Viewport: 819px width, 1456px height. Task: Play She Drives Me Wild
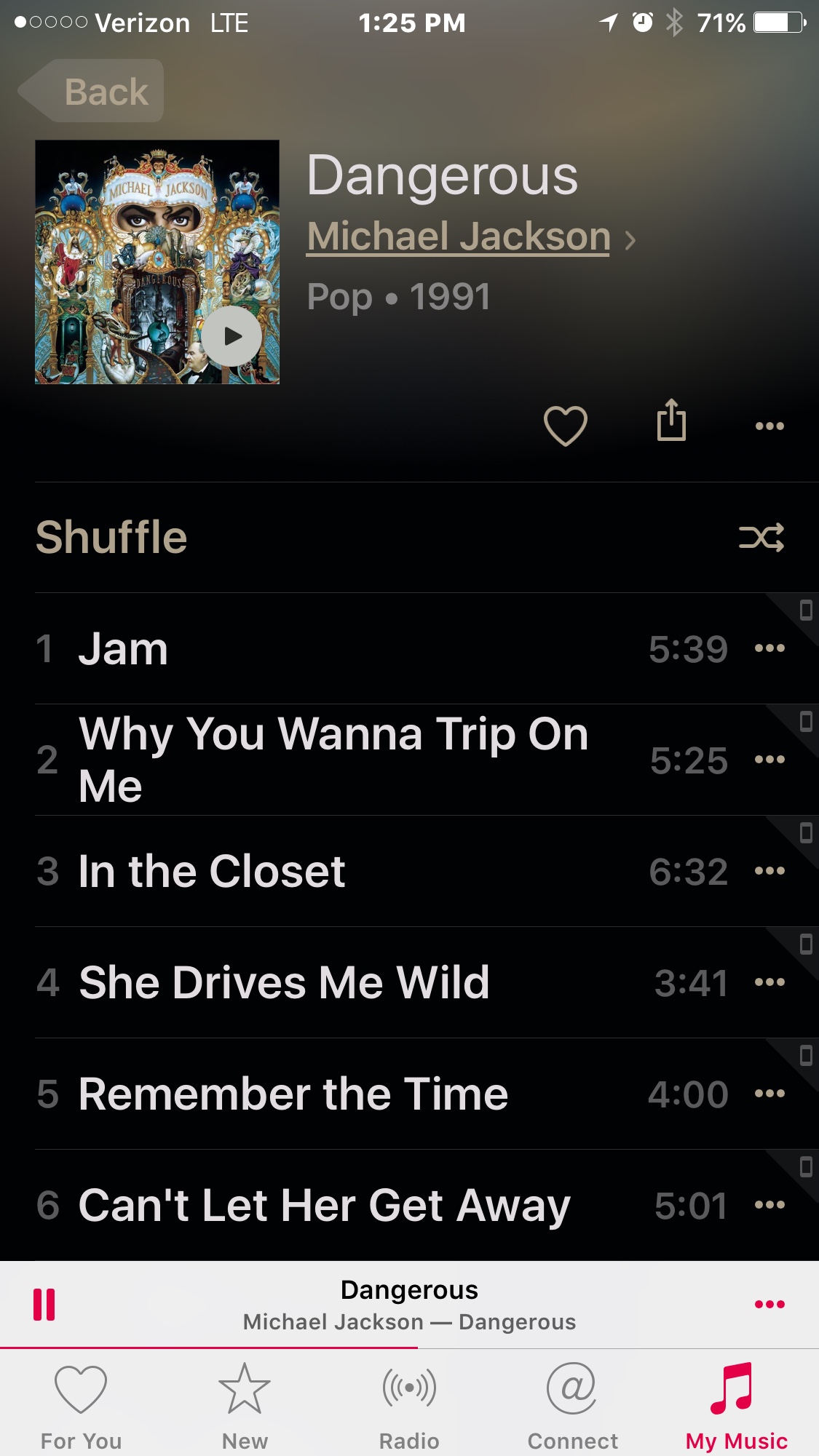(284, 983)
